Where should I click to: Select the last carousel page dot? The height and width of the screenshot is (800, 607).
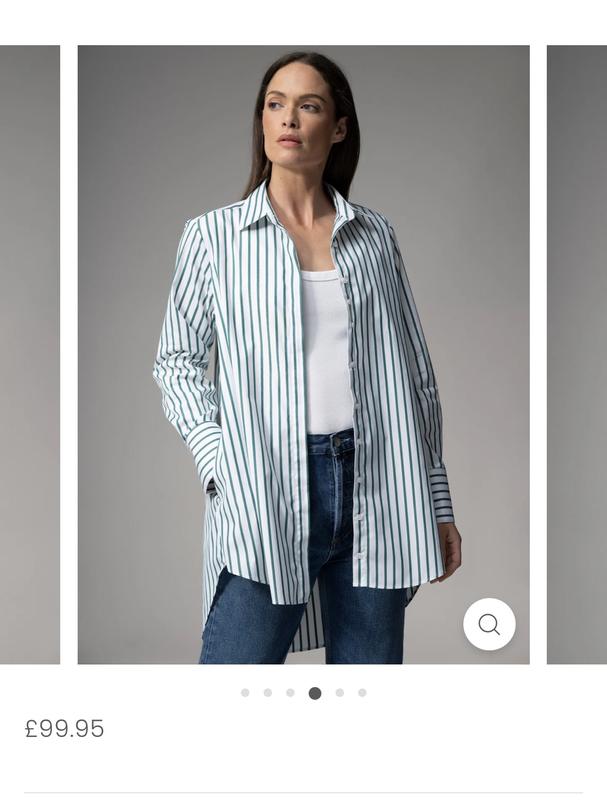(x=362, y=692)
